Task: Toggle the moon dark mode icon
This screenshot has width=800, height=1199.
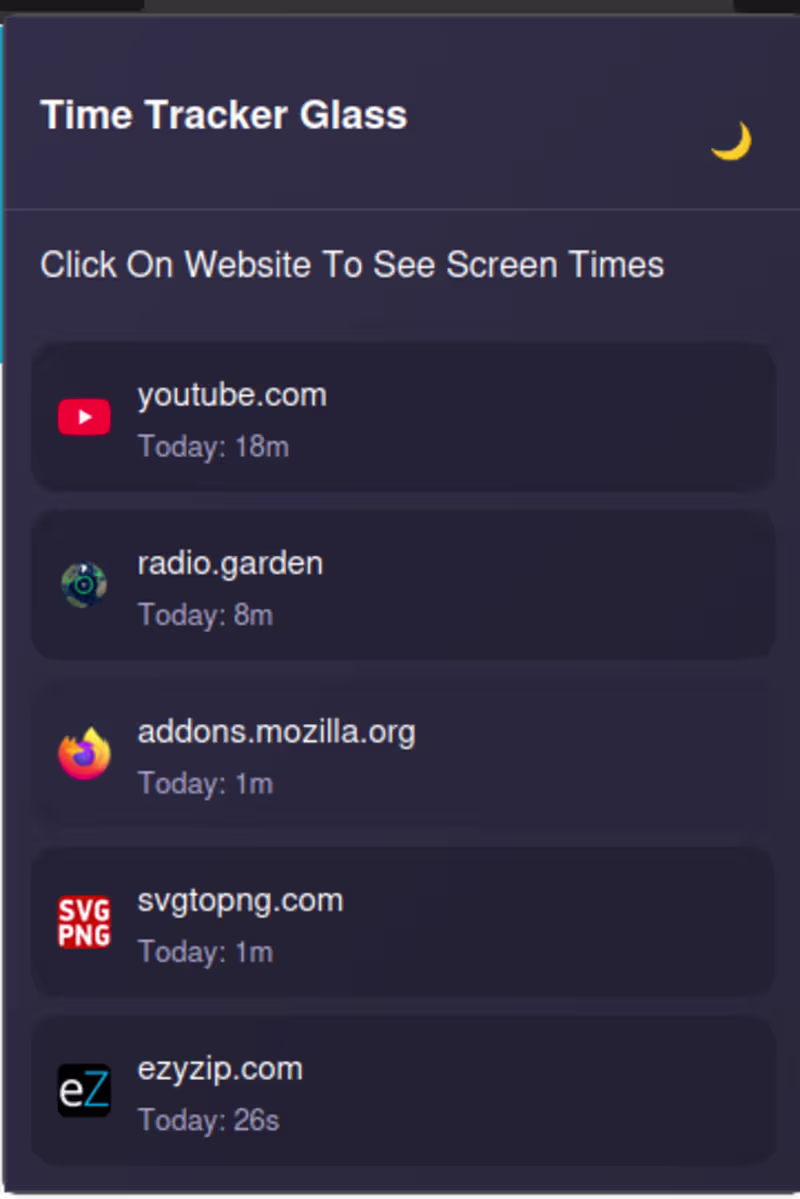Action: (x=731, y=141)
